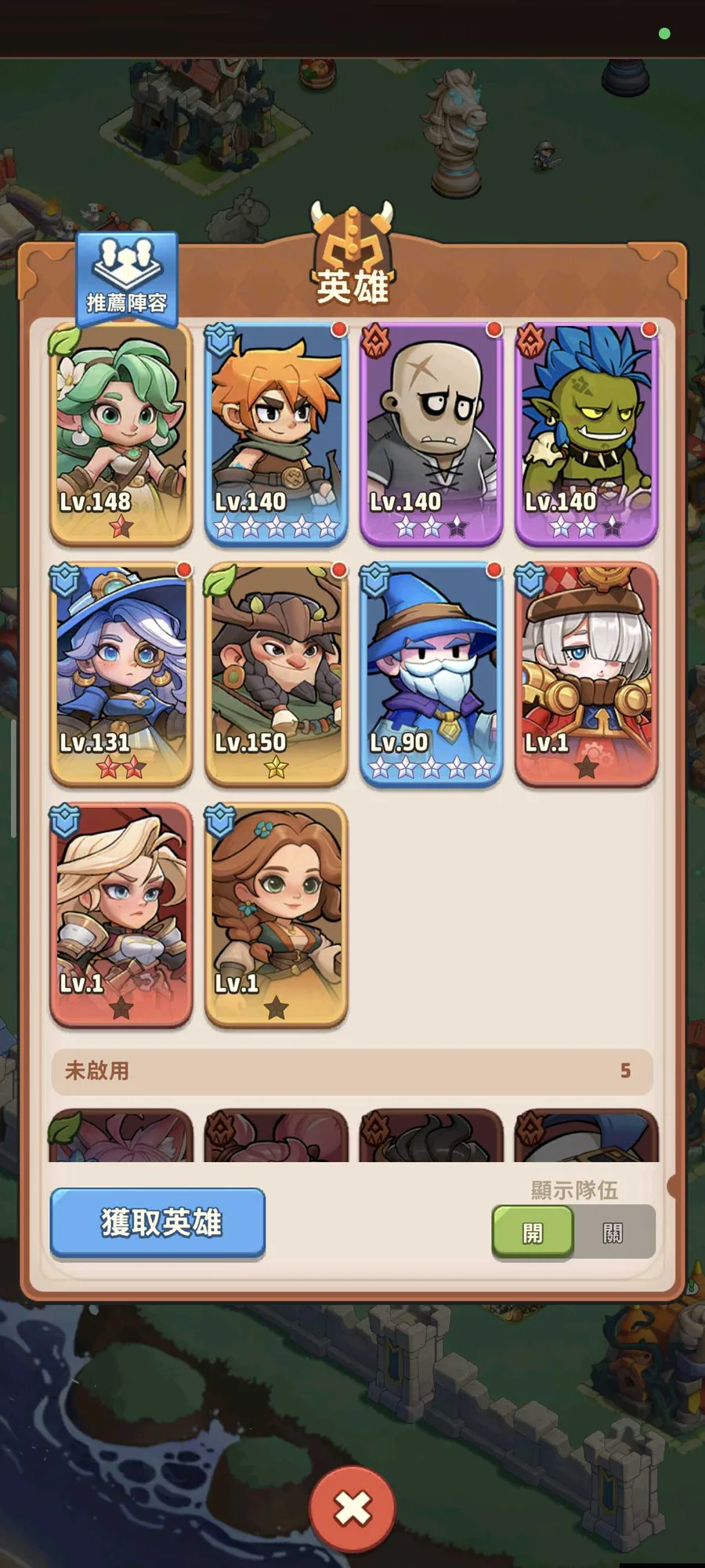Switch team display to 關
The height and width of the screenshot is (1568, 705).
[613, 1233]
